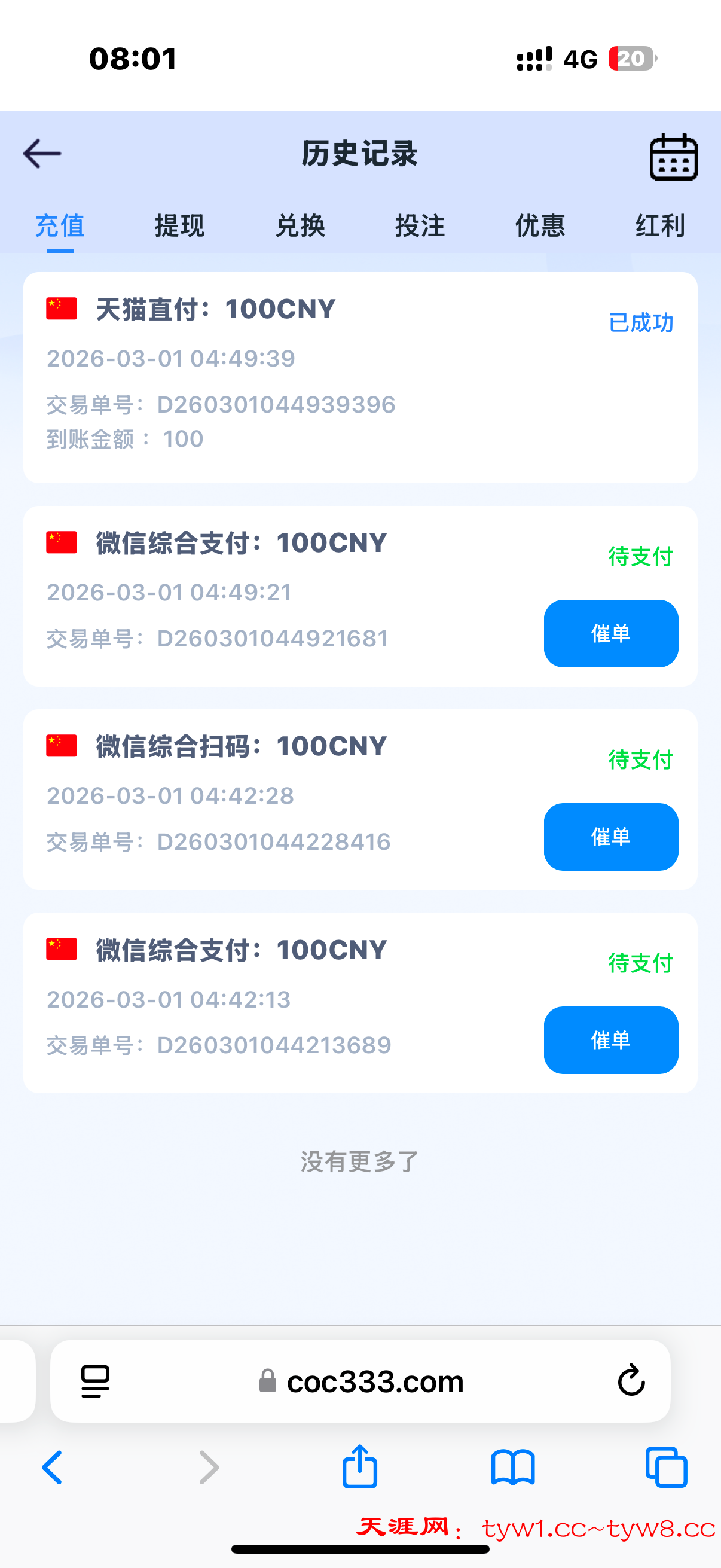Select the 优惠 tab

(x=540, y=226)
